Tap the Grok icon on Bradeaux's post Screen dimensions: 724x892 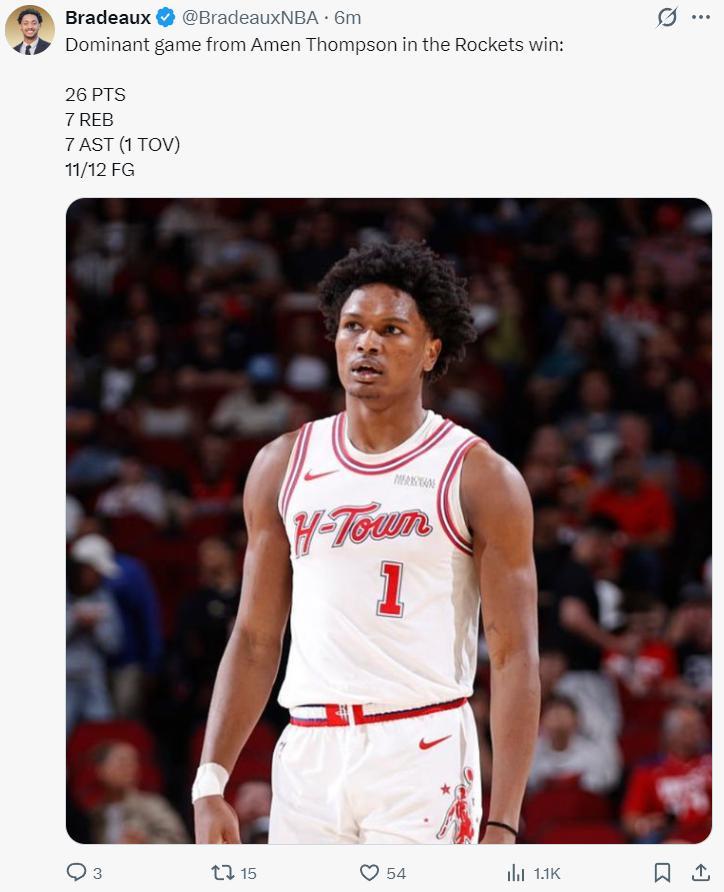(666, 18)
